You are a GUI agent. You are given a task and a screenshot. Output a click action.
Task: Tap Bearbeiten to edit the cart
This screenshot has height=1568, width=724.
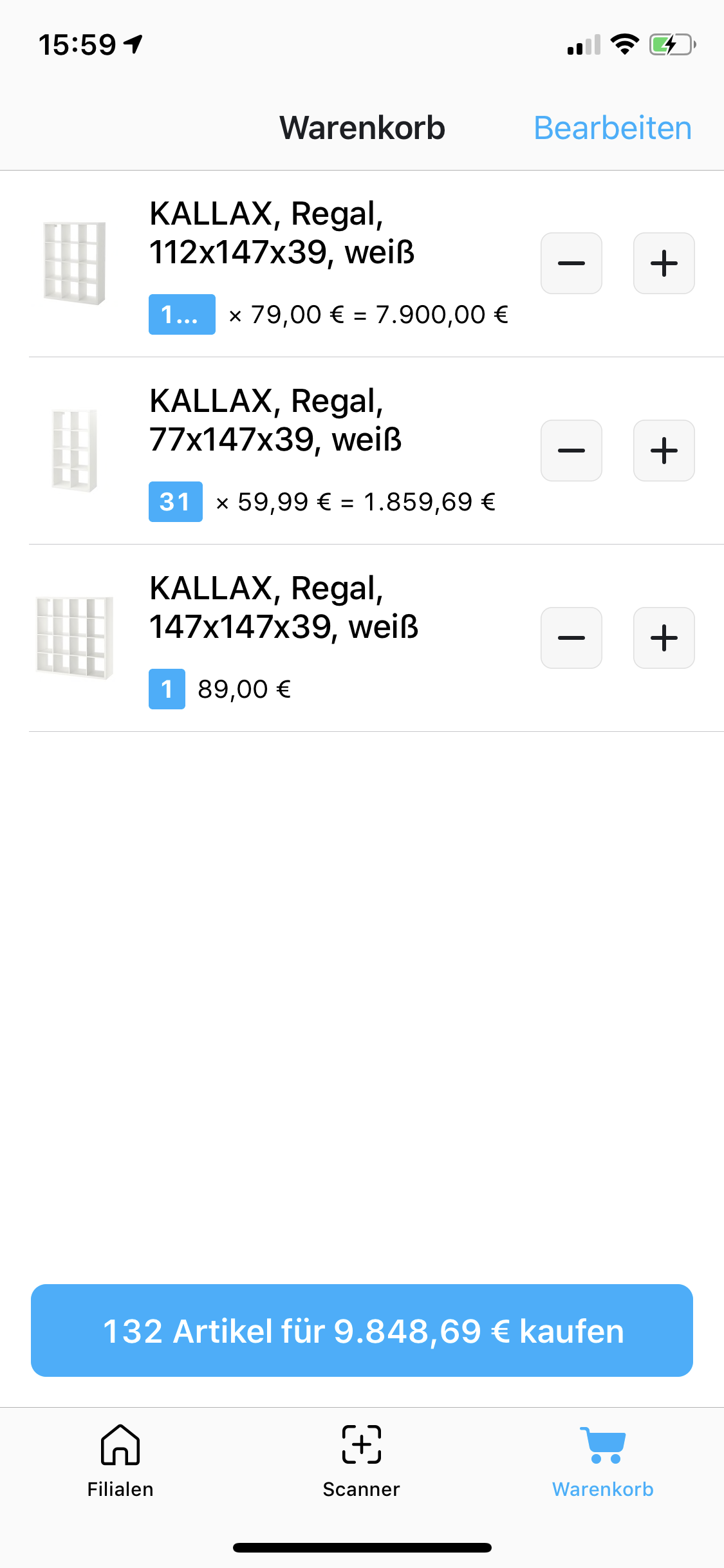click(613, 128)
